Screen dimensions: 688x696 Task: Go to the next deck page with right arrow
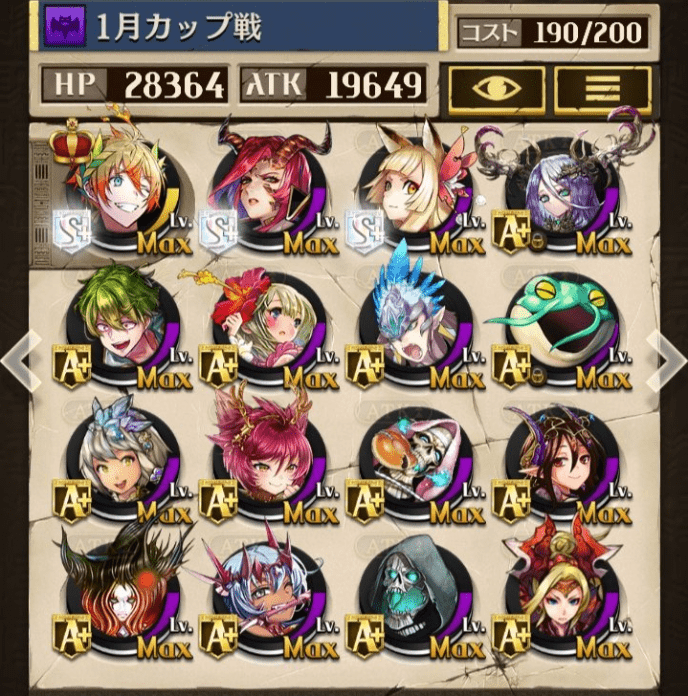tap(669, 355)
